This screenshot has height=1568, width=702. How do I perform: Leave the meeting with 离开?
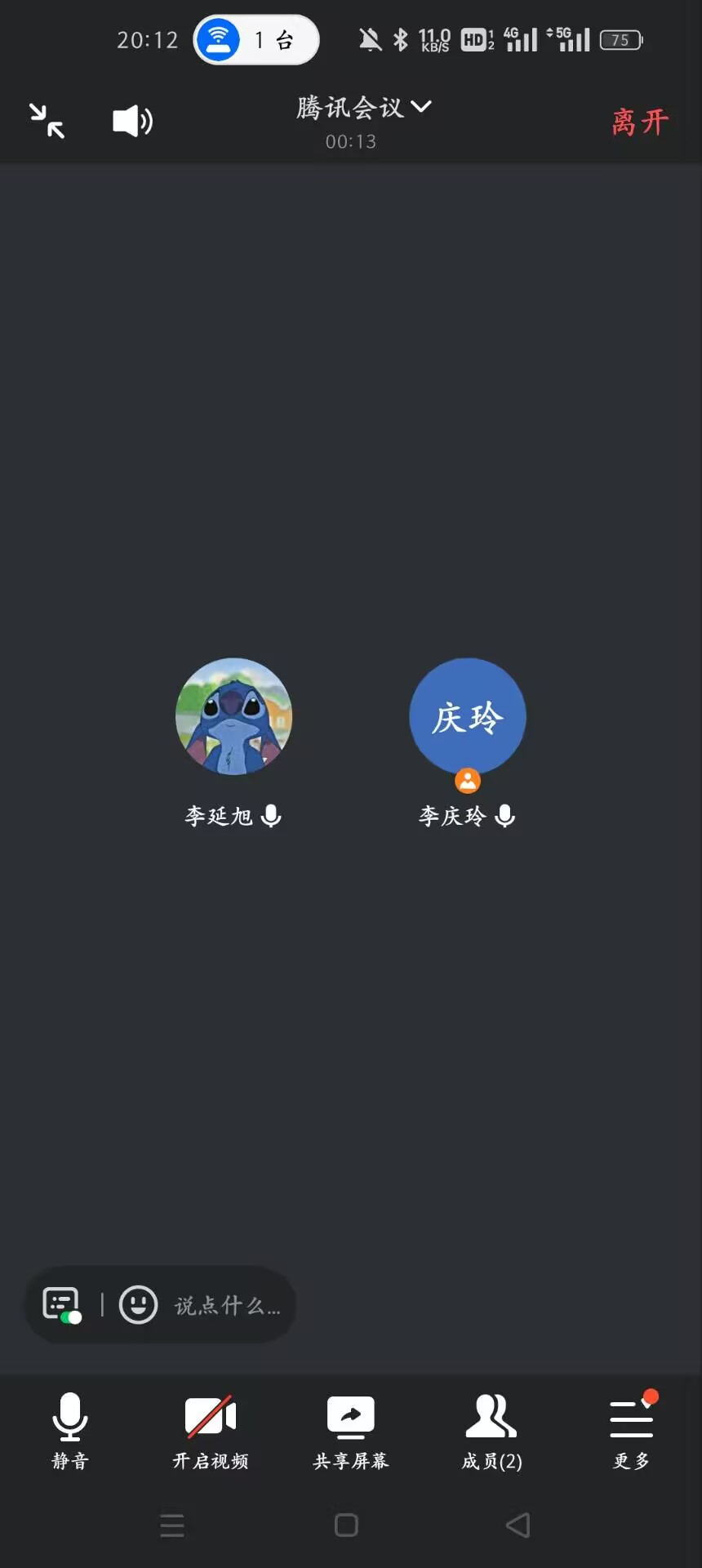coord(640,122)
